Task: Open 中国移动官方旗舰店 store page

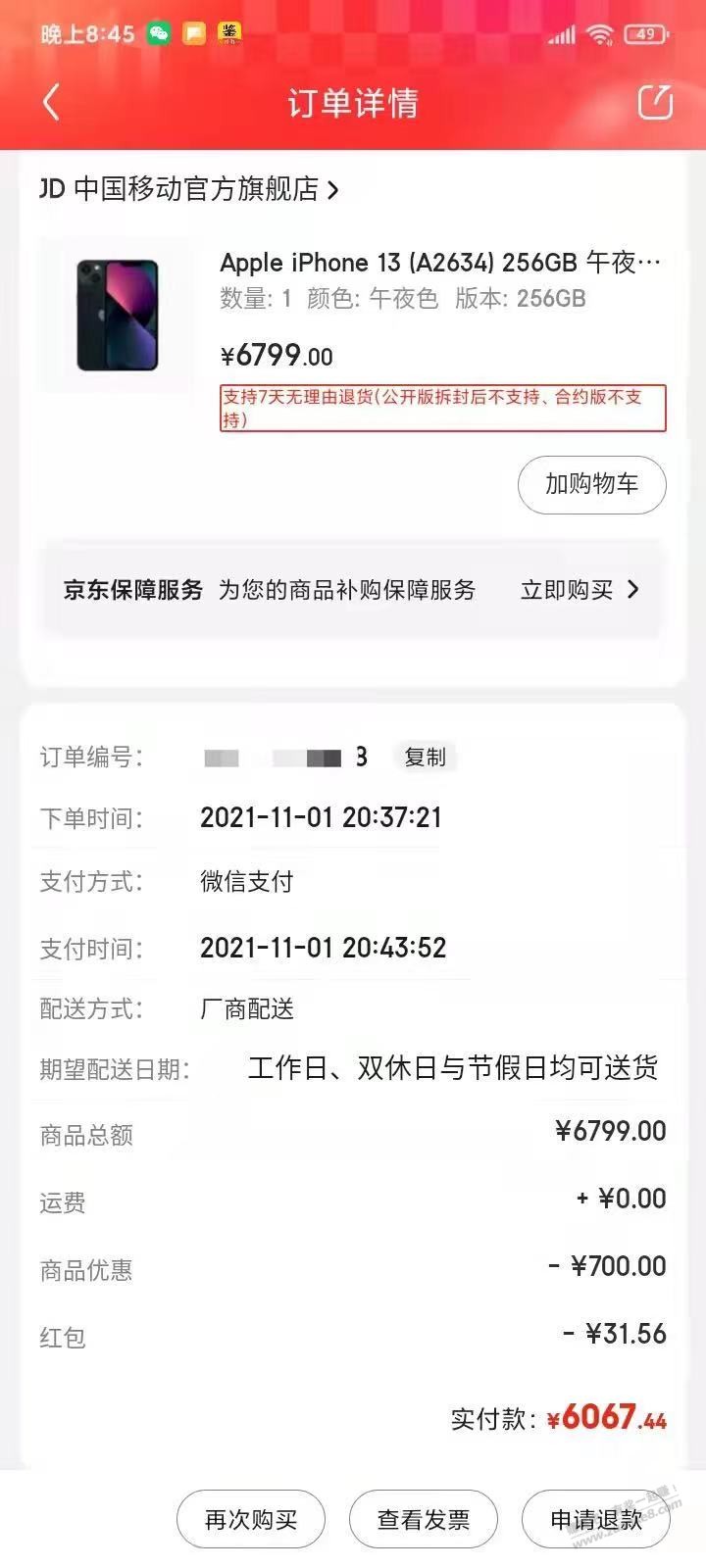Action: pyautogui.click(x=191, y=188)
